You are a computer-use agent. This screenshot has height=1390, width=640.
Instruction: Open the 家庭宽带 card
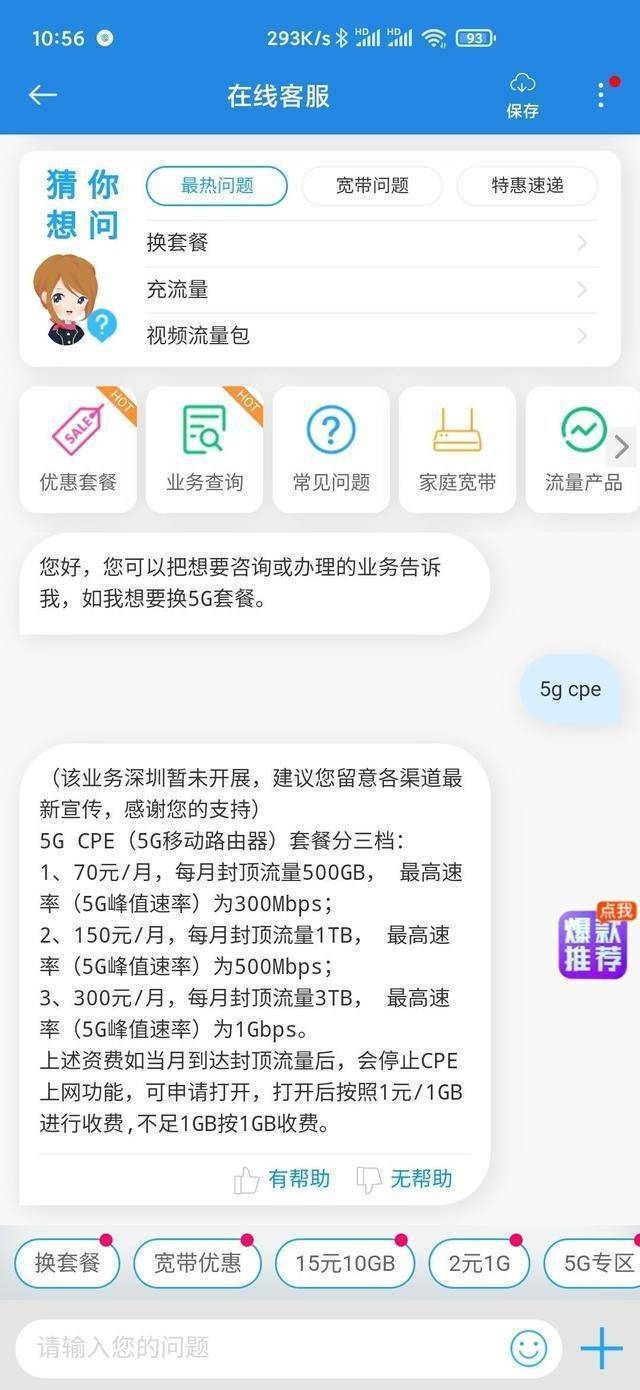point(457,450)
